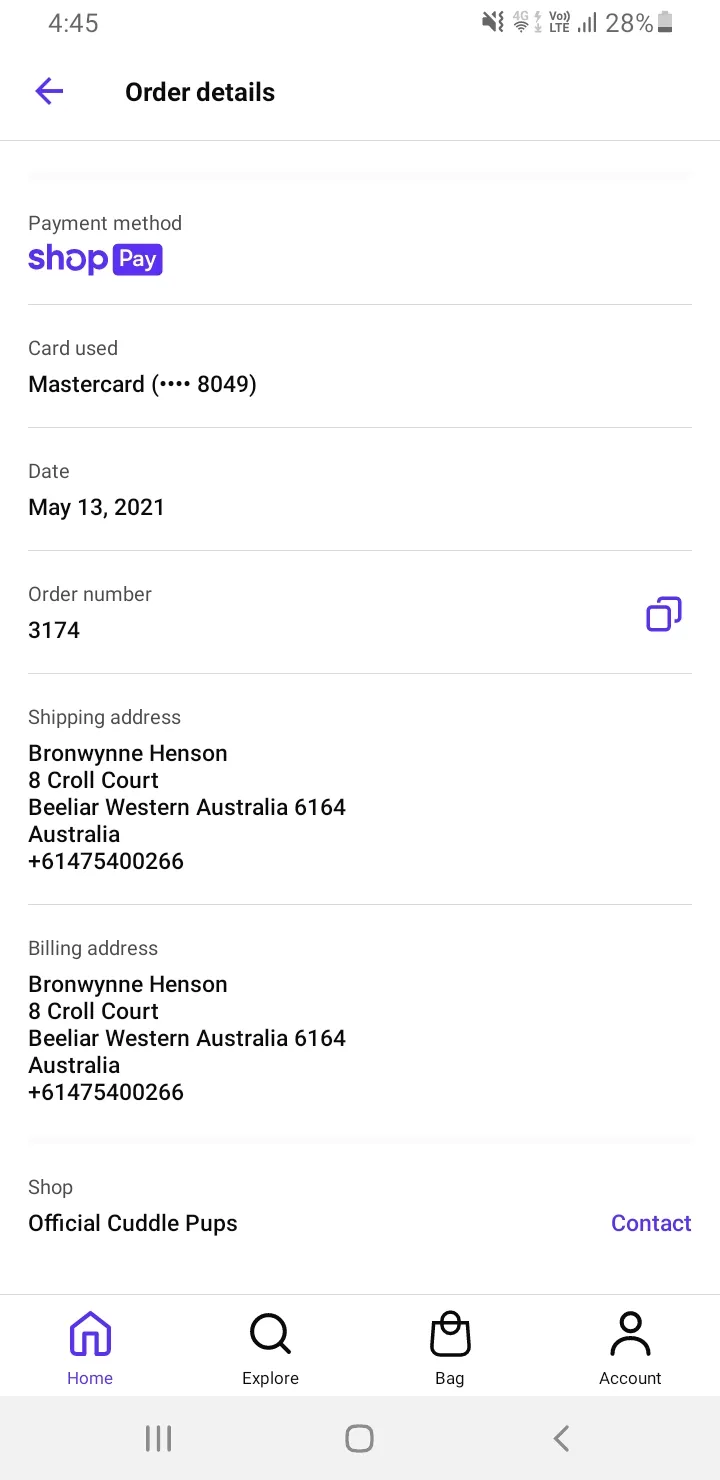Copy the order number 3174
The height and width of the screenshot is (1480, 720).
pos(664,614)
